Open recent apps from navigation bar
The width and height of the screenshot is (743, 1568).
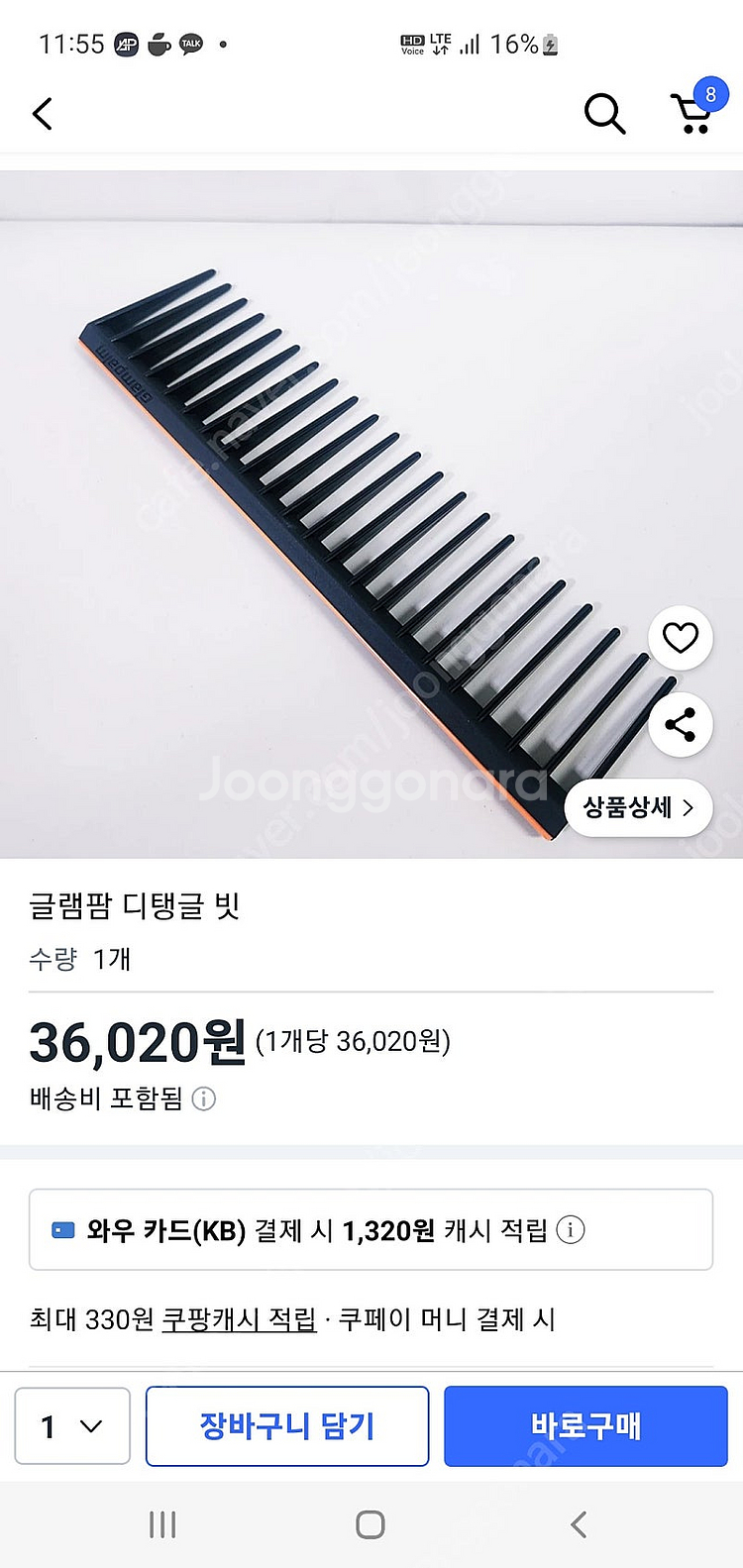(x=162, y=1524)
